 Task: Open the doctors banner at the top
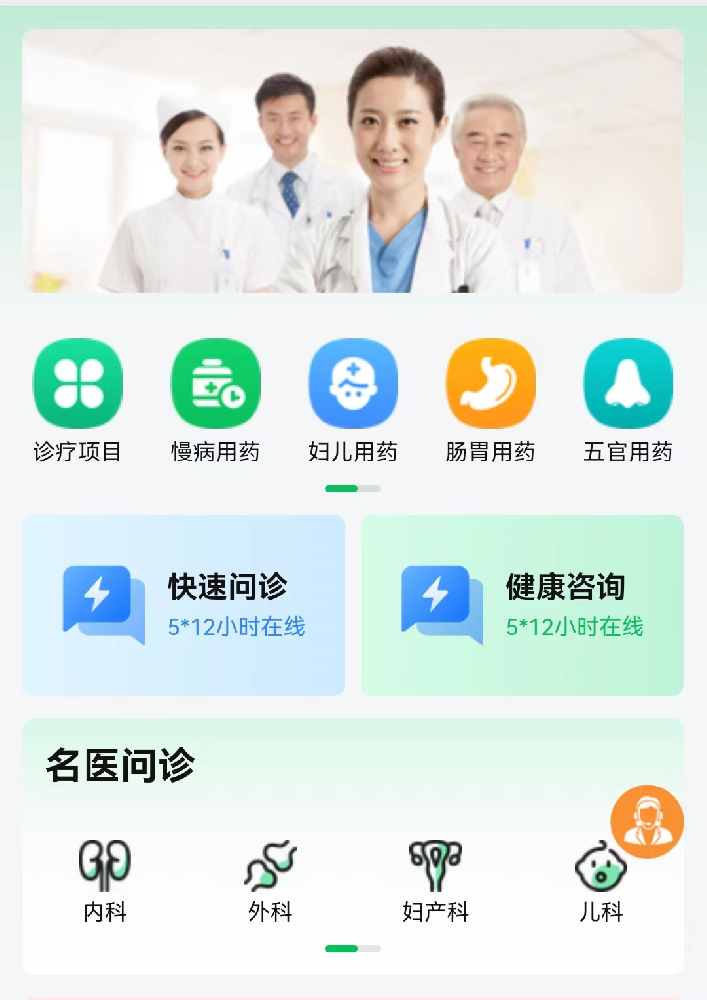353,161
